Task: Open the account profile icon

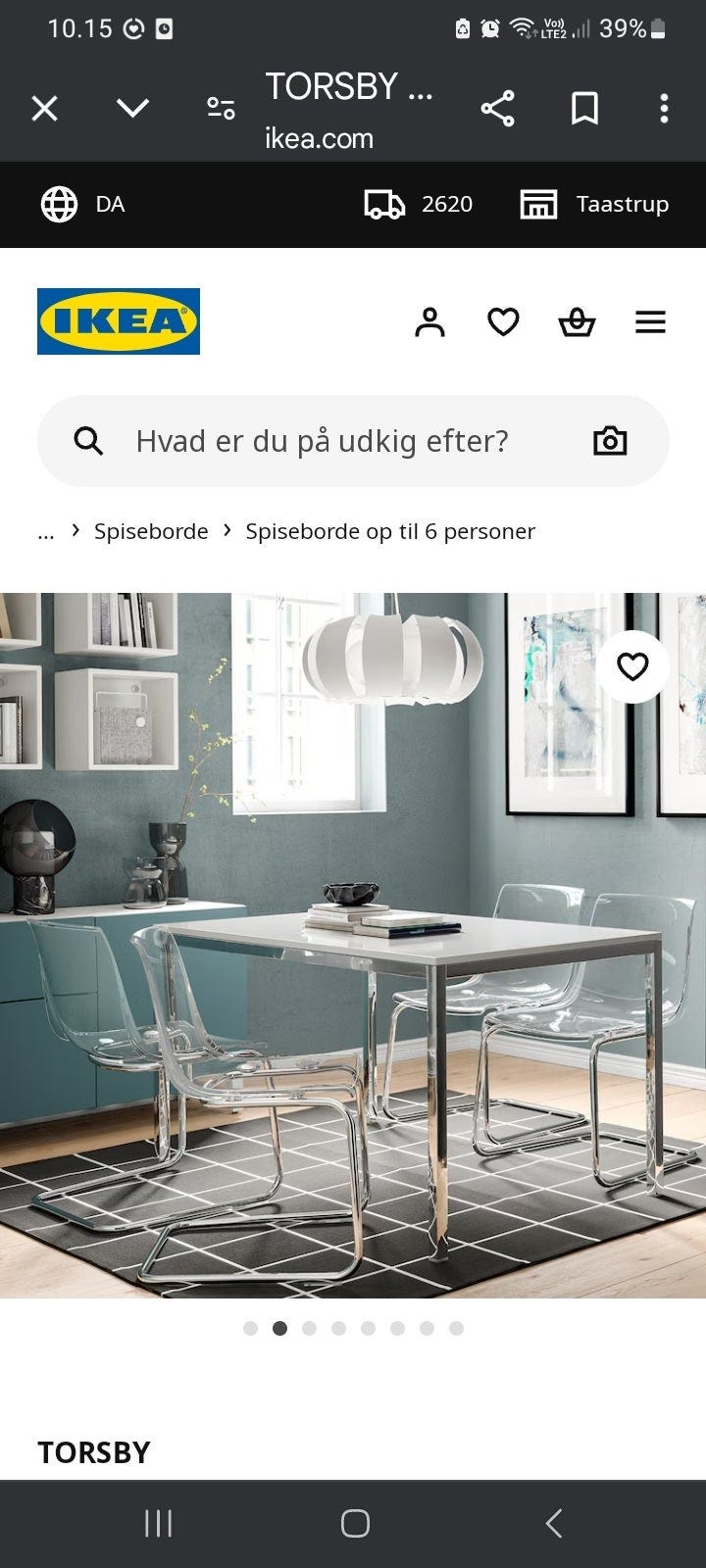Action: [429, 321]
